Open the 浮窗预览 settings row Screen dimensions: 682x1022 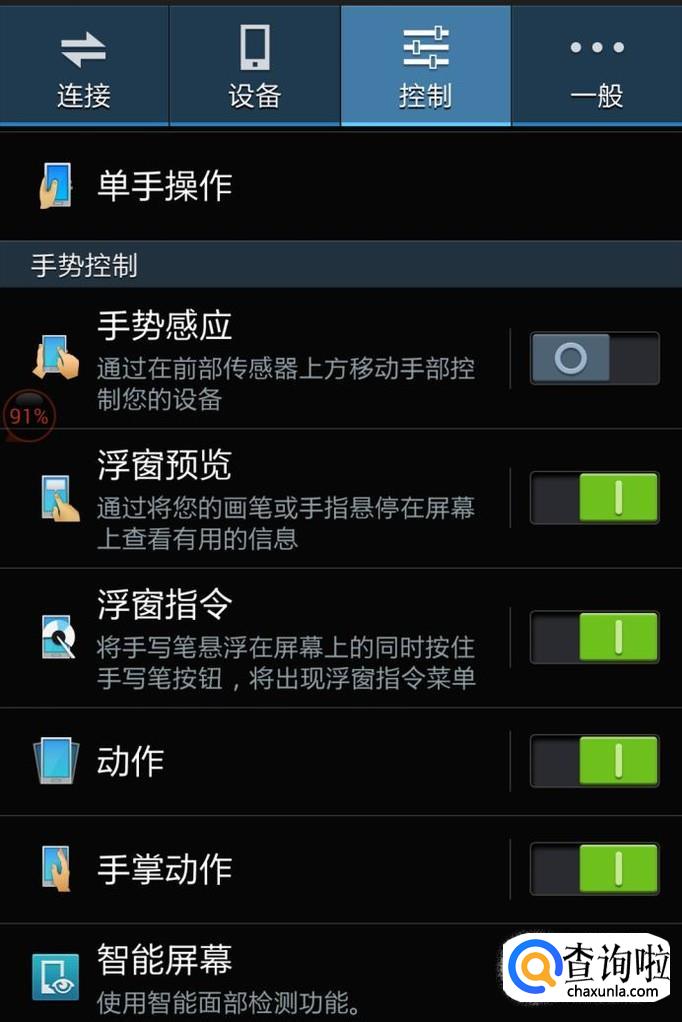click(x=254, y=499)
